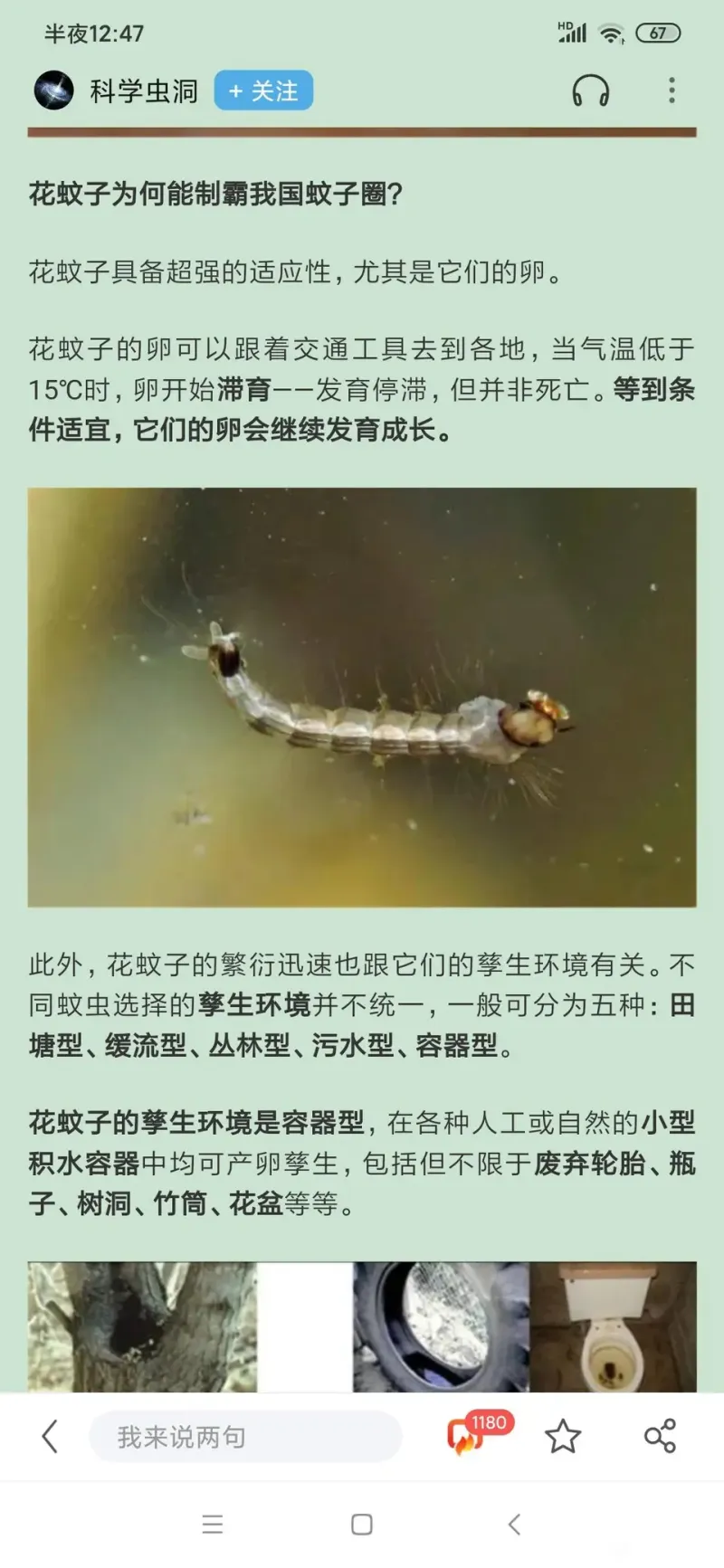The height and width of the screenshot is (1568, 724).
Task: Share this article
Action: [659, 1436]
